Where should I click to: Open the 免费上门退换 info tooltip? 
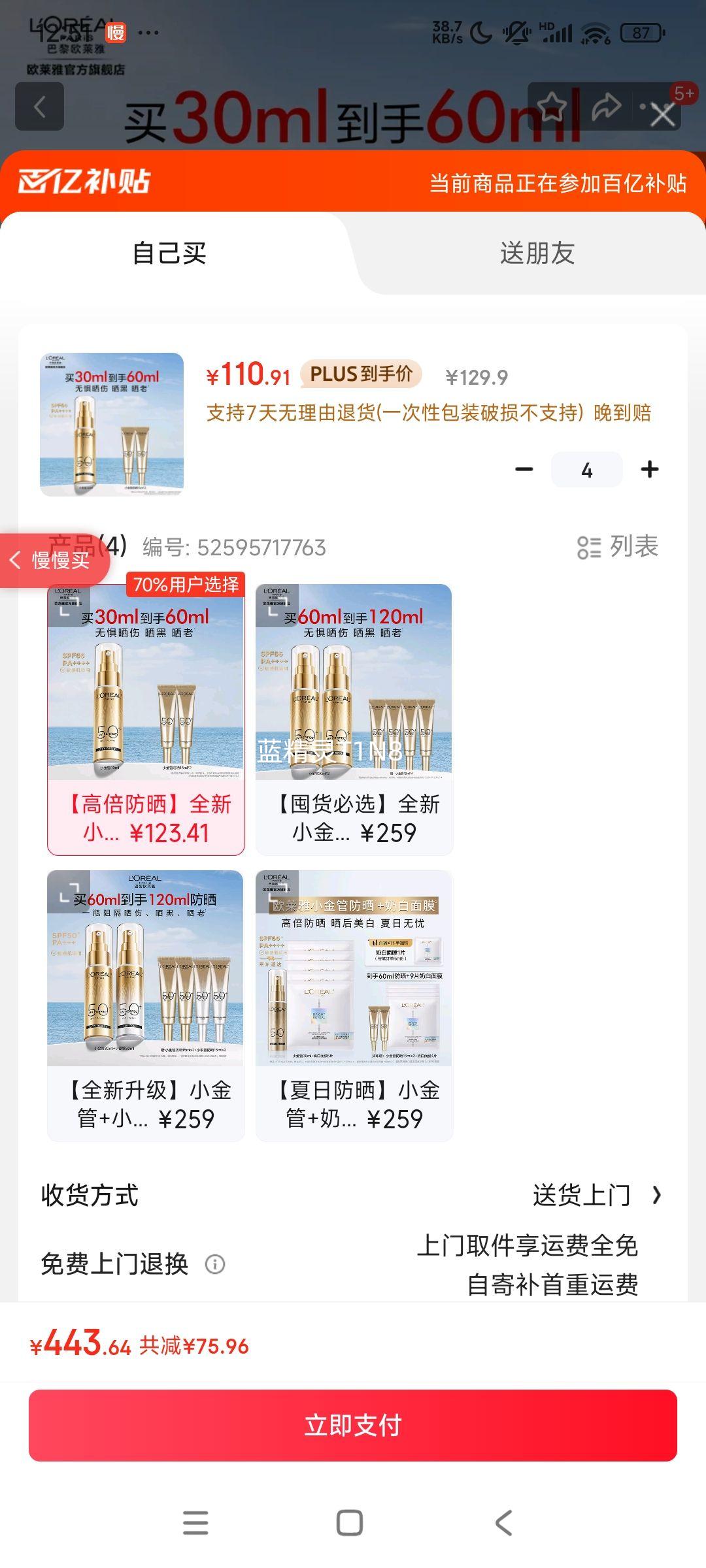pos(216,1264)
